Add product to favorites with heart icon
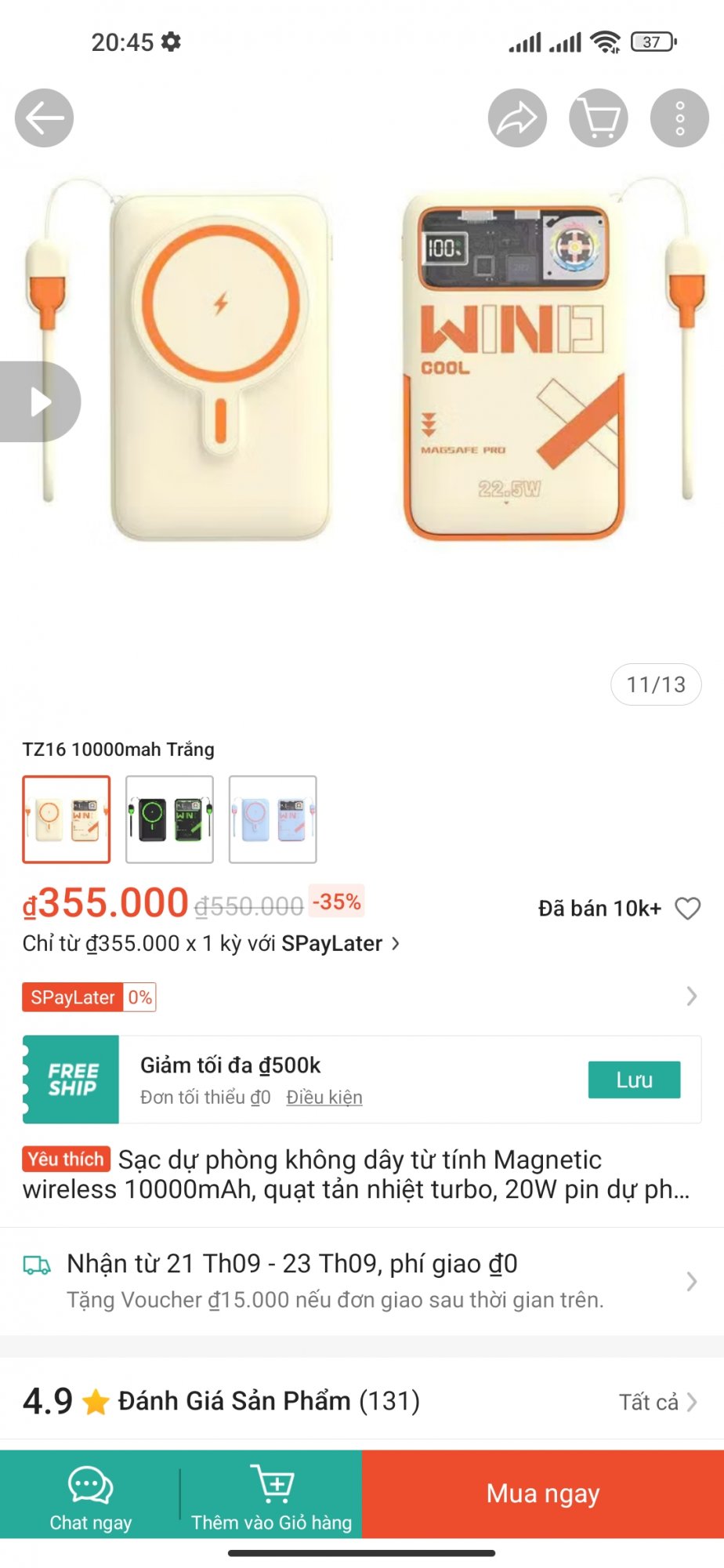This screenshot has width=724, height=1568. (688, 908)
